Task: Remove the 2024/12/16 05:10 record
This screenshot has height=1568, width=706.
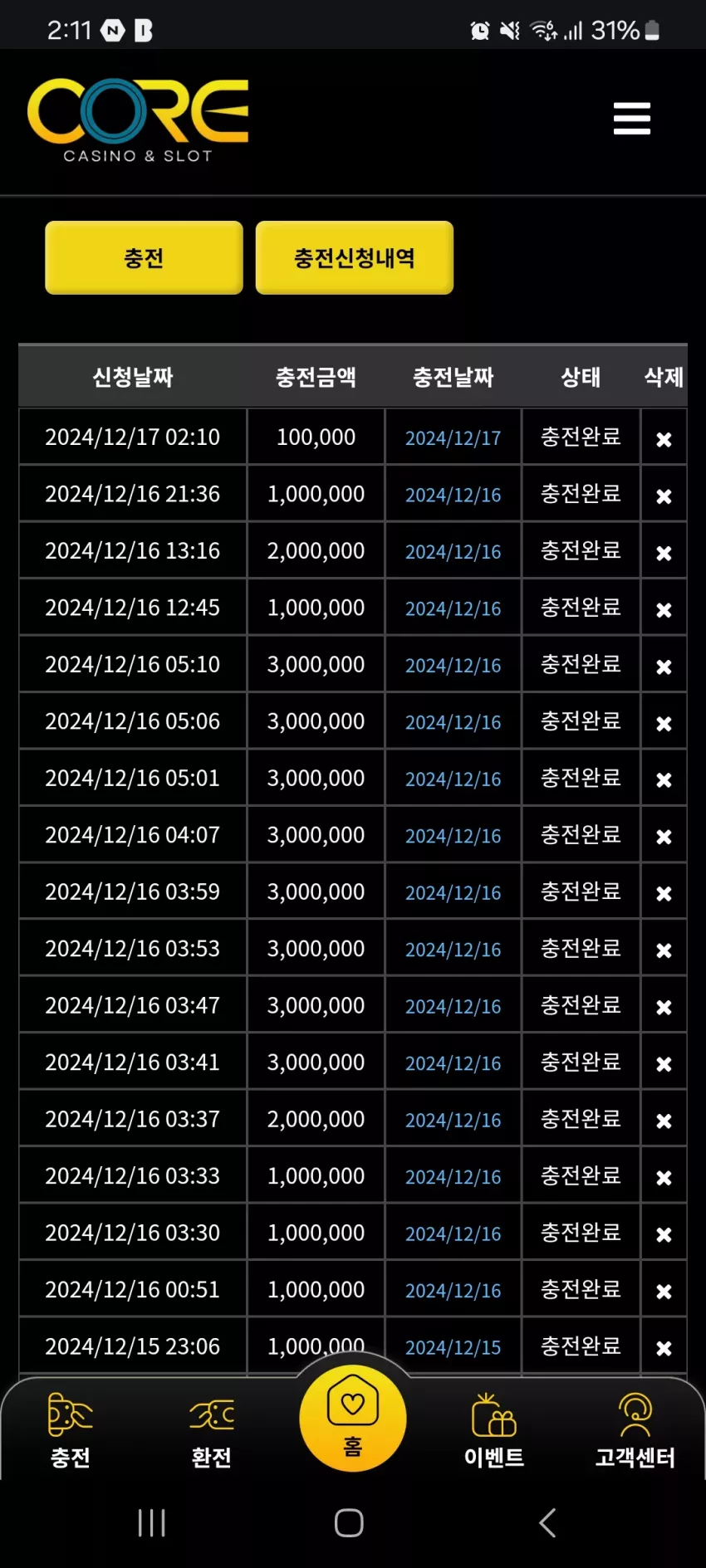Action: point(664,667)
